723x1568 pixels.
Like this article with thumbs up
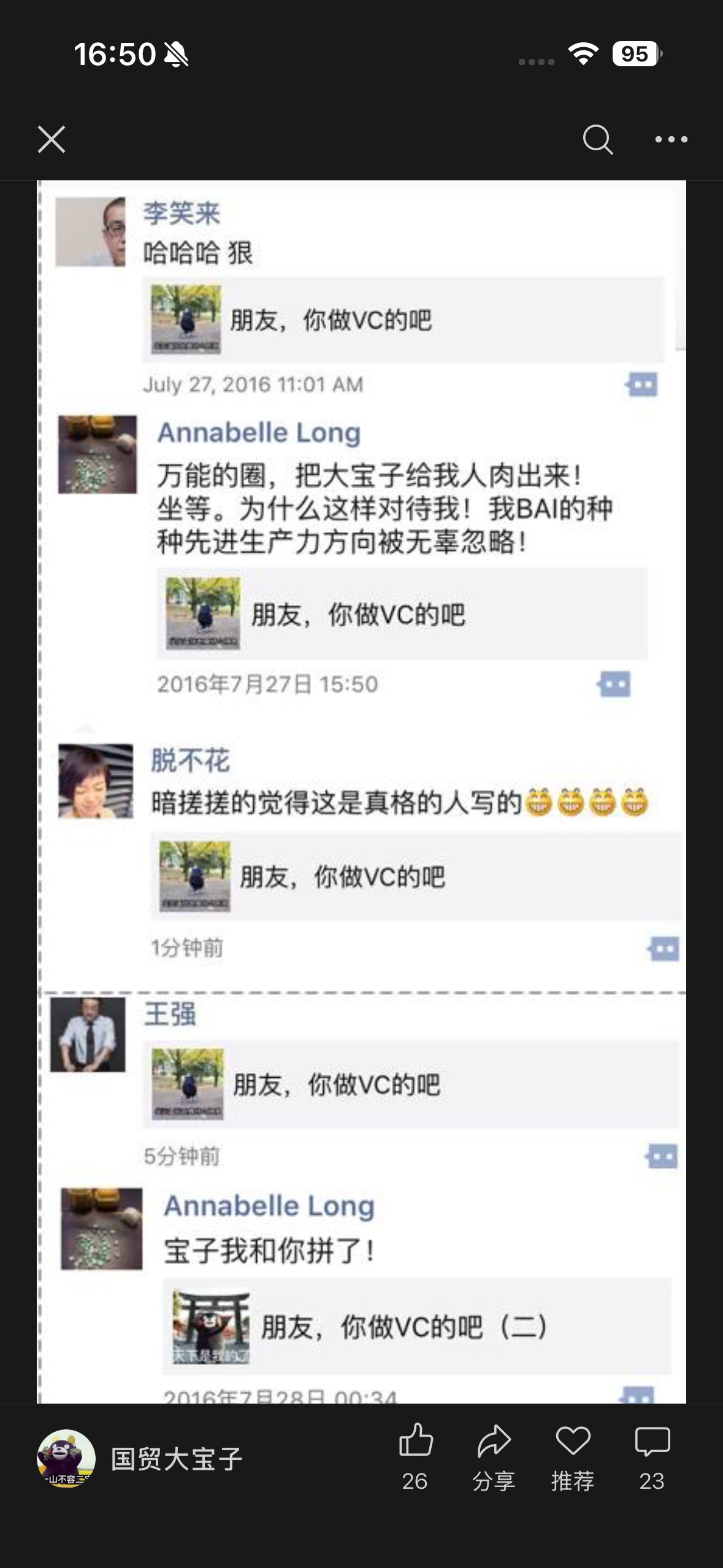tap(416, 1458)
